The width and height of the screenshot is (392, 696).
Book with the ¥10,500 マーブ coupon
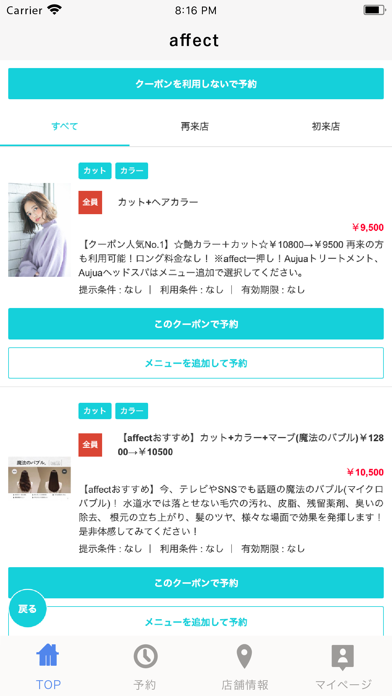pos(196,583)
